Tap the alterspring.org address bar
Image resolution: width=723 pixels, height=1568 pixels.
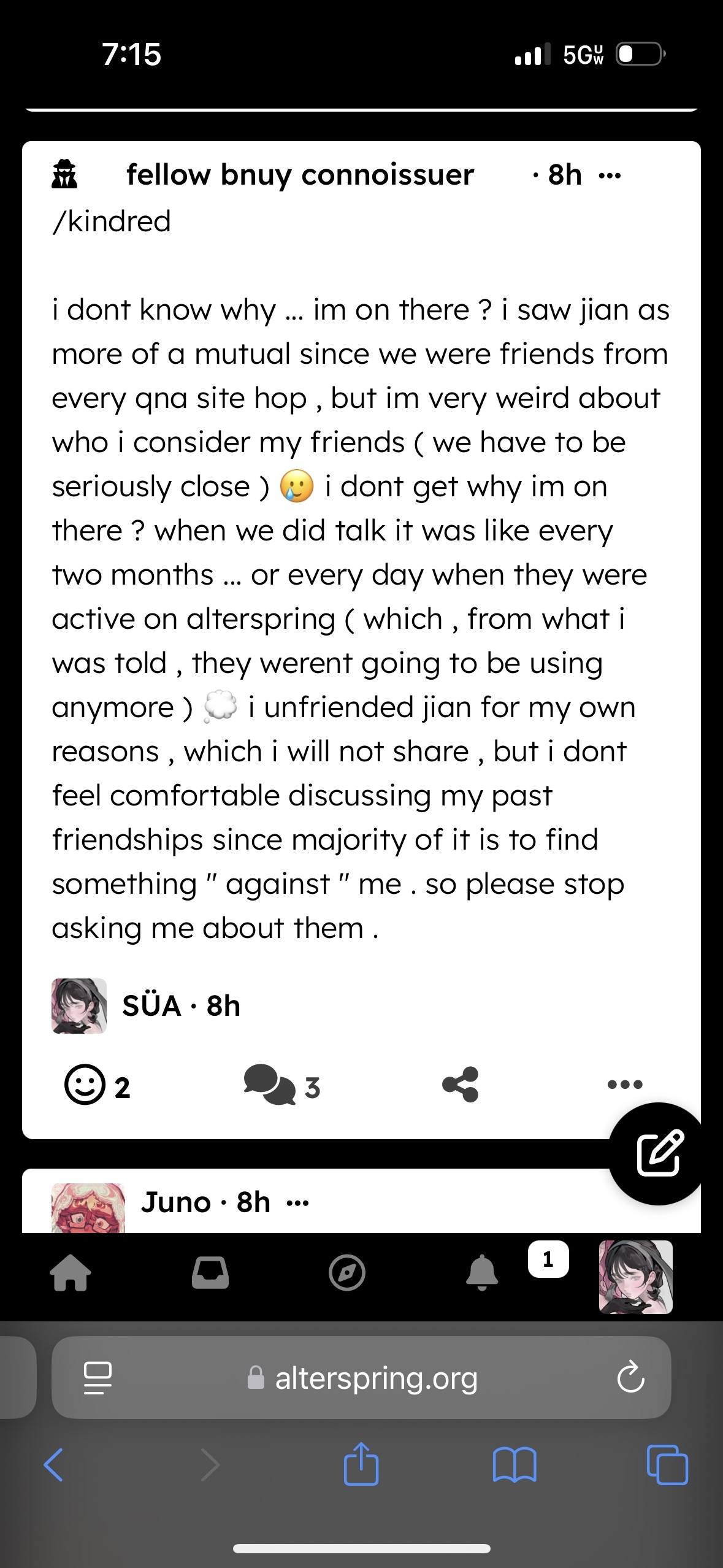pos(375,1378)
